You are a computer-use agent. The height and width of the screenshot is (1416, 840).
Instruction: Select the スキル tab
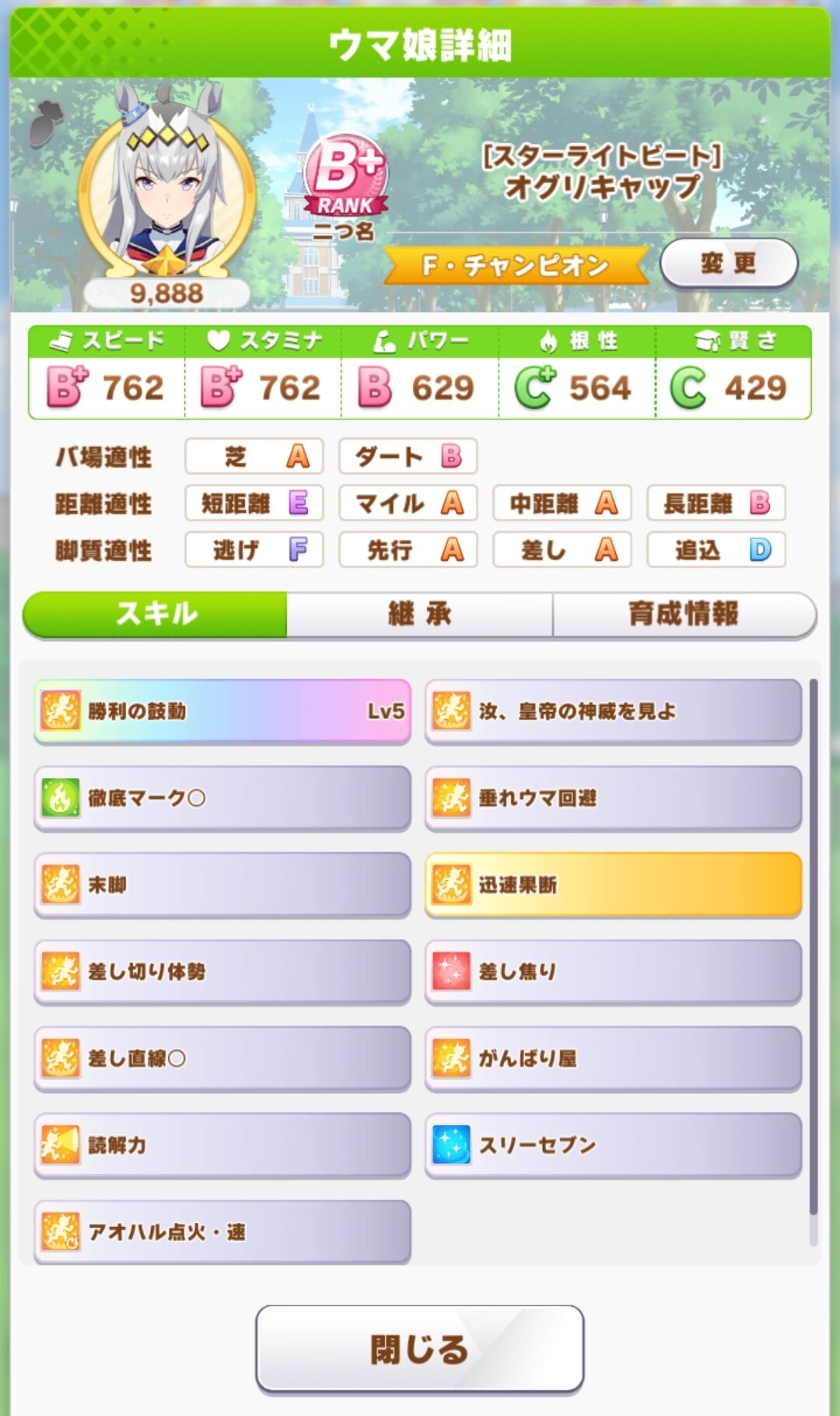156,615
